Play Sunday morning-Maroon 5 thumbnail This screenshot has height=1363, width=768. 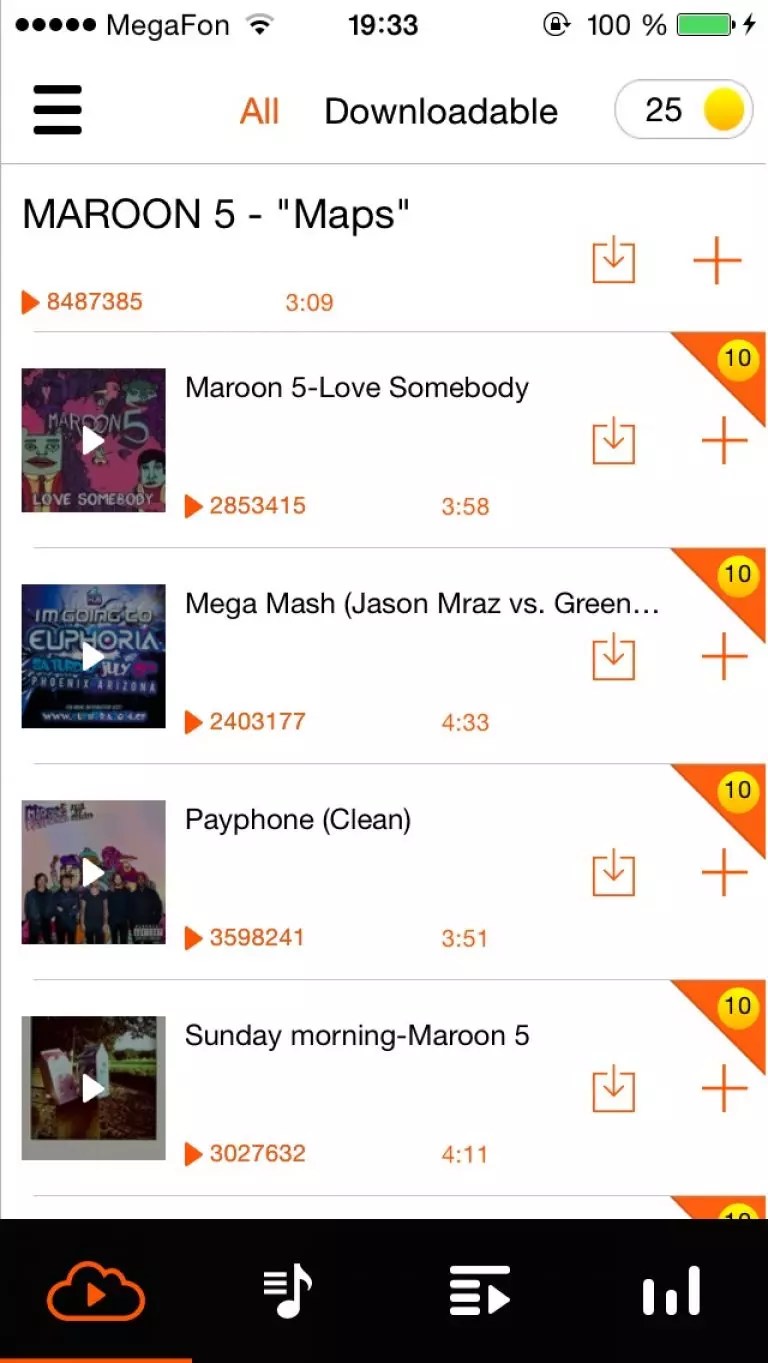pyautogui.click(x=93, y=1088)
